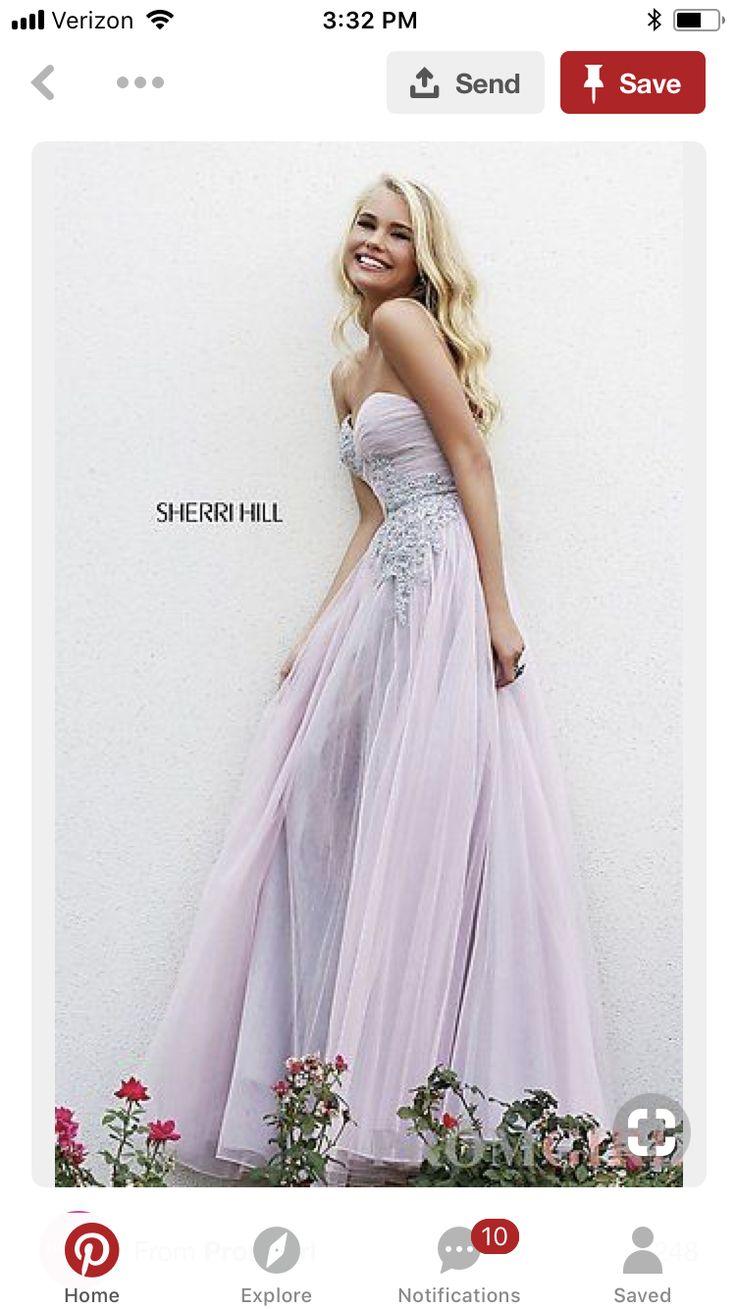Go to the Saved tab
This screenshot has width=736, height=1309.
pos(643,1263)
